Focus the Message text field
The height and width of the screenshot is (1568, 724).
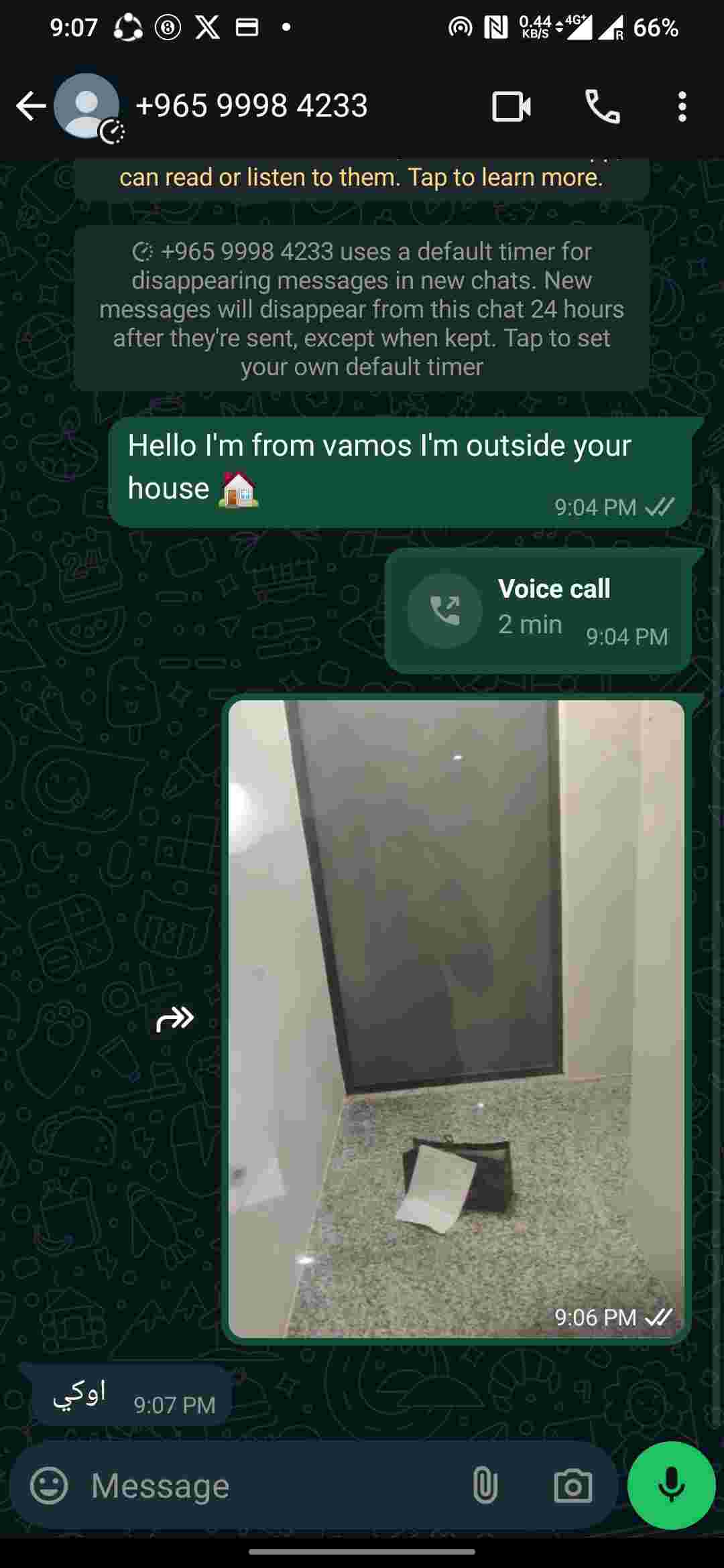[268, 1486]
